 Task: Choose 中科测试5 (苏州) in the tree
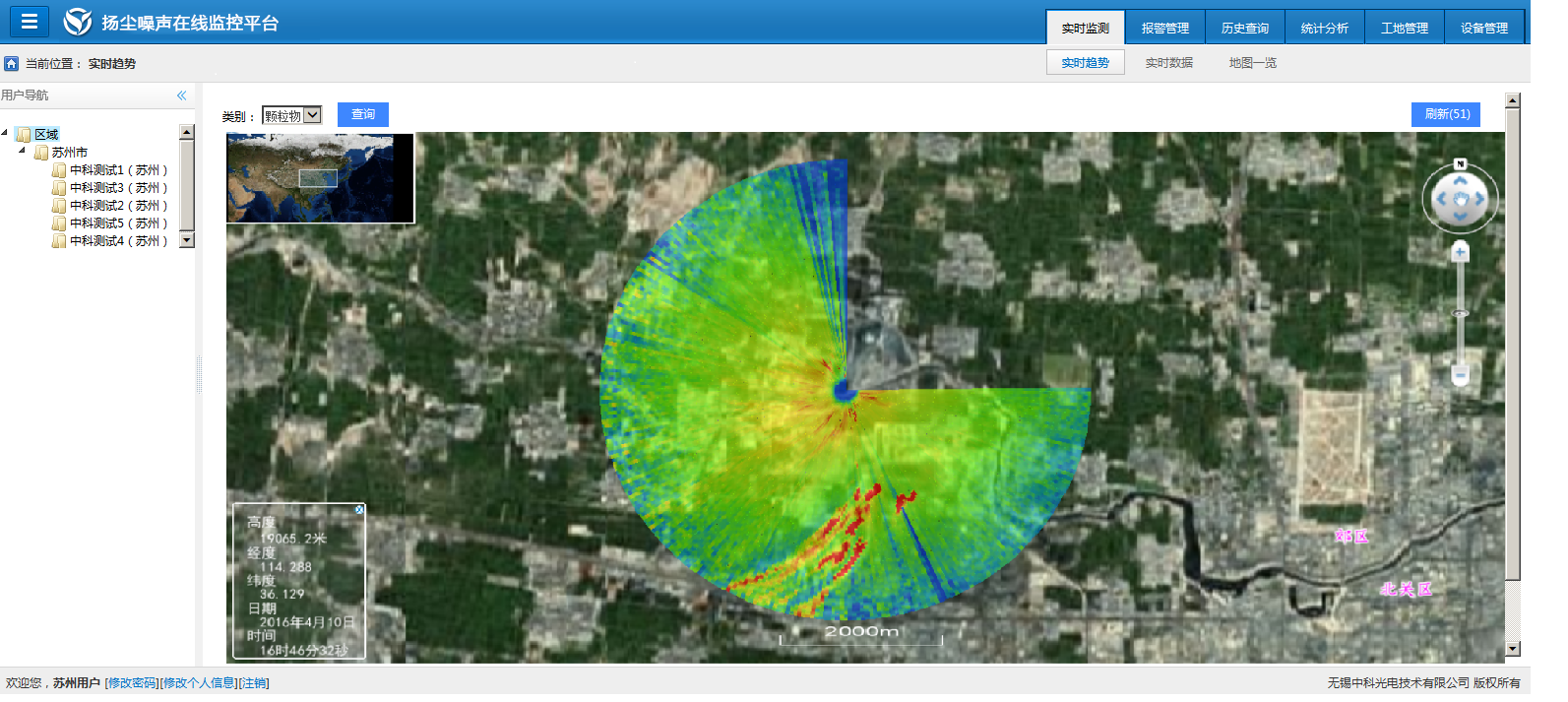pyautogui.click(x=118, y=223)
